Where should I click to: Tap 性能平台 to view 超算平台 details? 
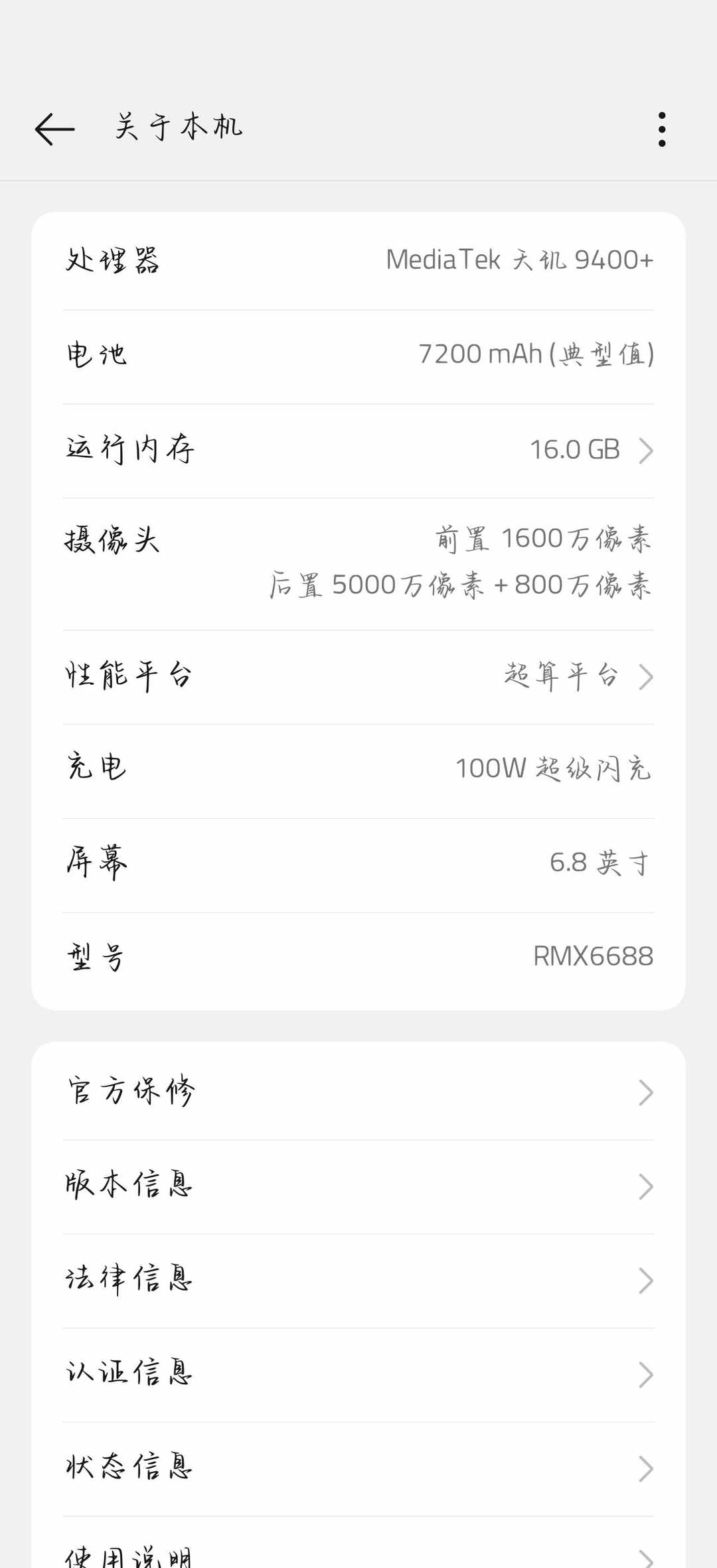[358, 676]
